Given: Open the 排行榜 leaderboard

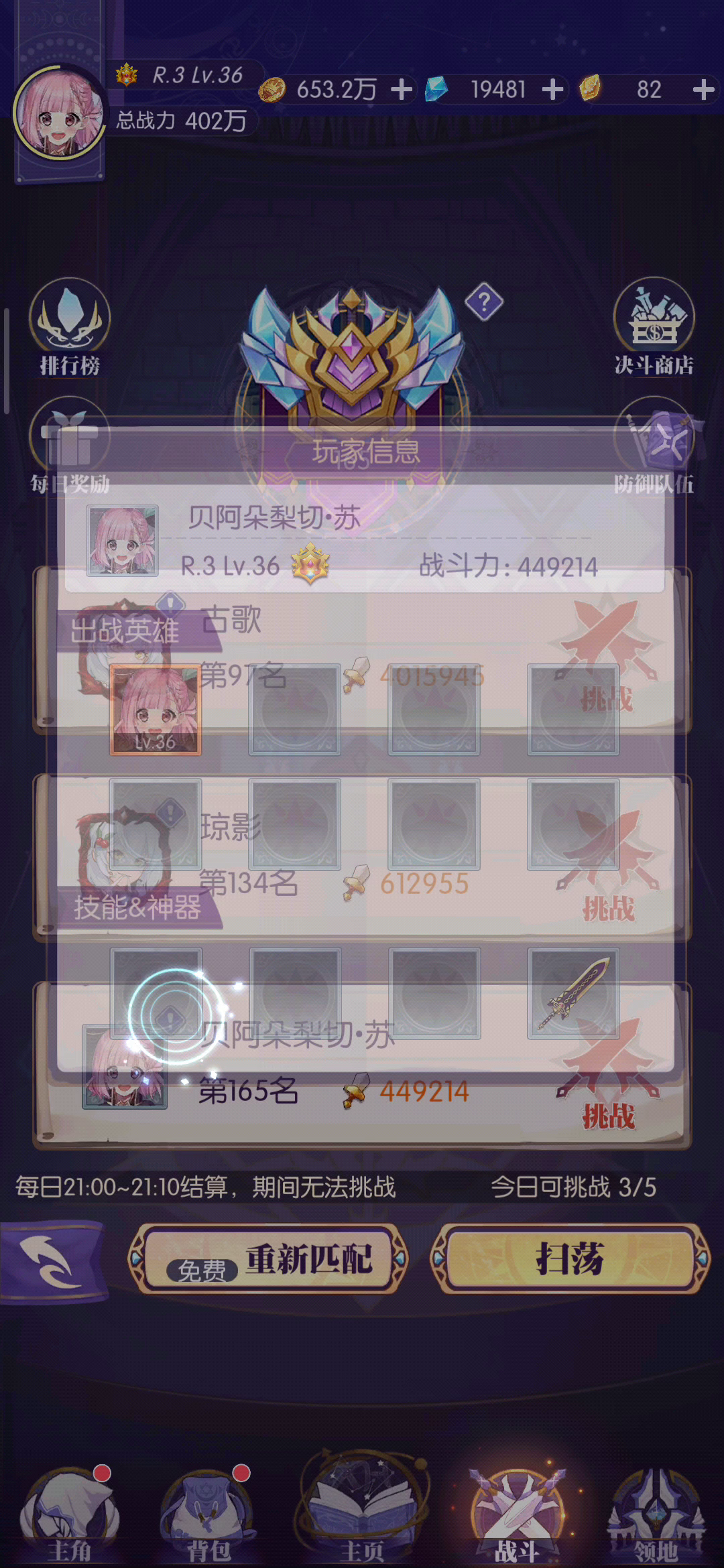Looking at the screenshot, I should point(70,328).
